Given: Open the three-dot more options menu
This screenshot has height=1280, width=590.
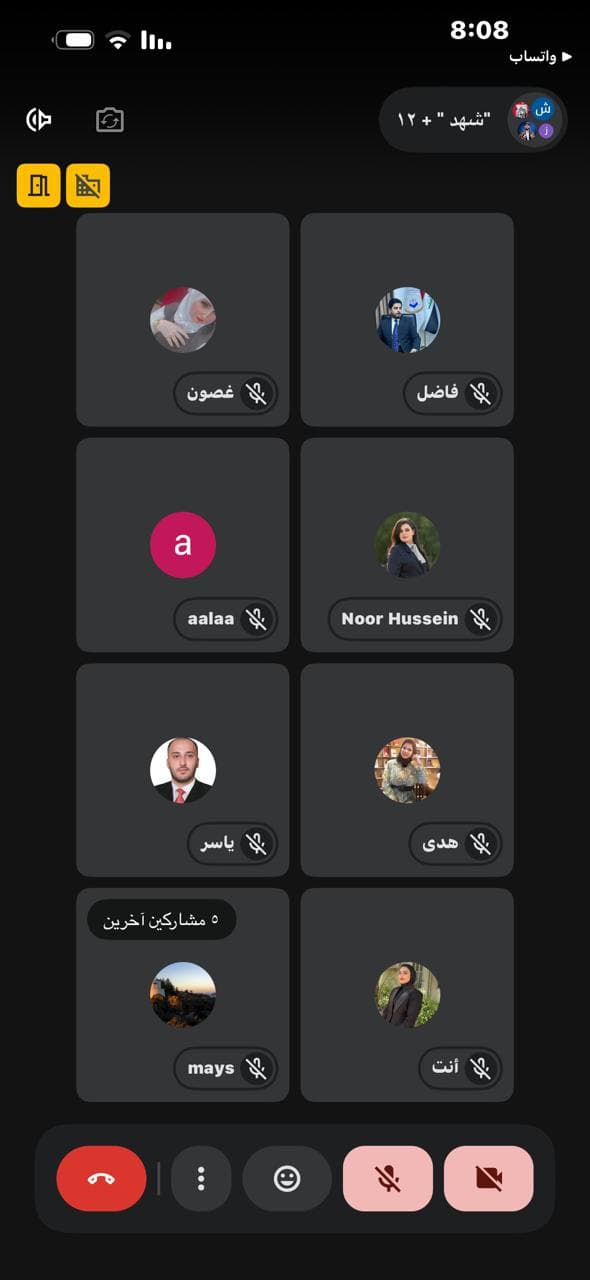Looking at the screenshot, I should (201, 1179).
